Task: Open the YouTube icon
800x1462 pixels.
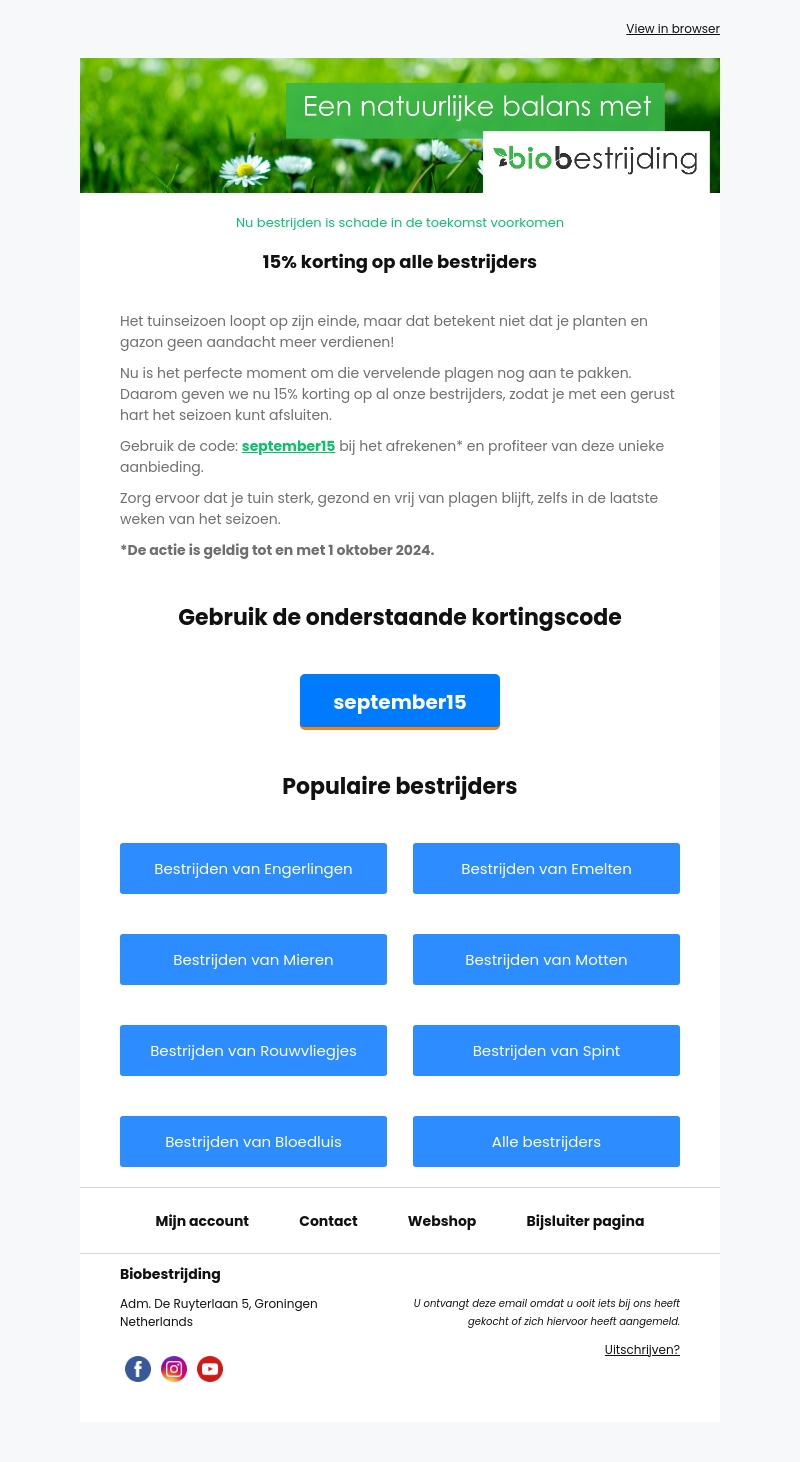Action: [x=210, y=1369]
